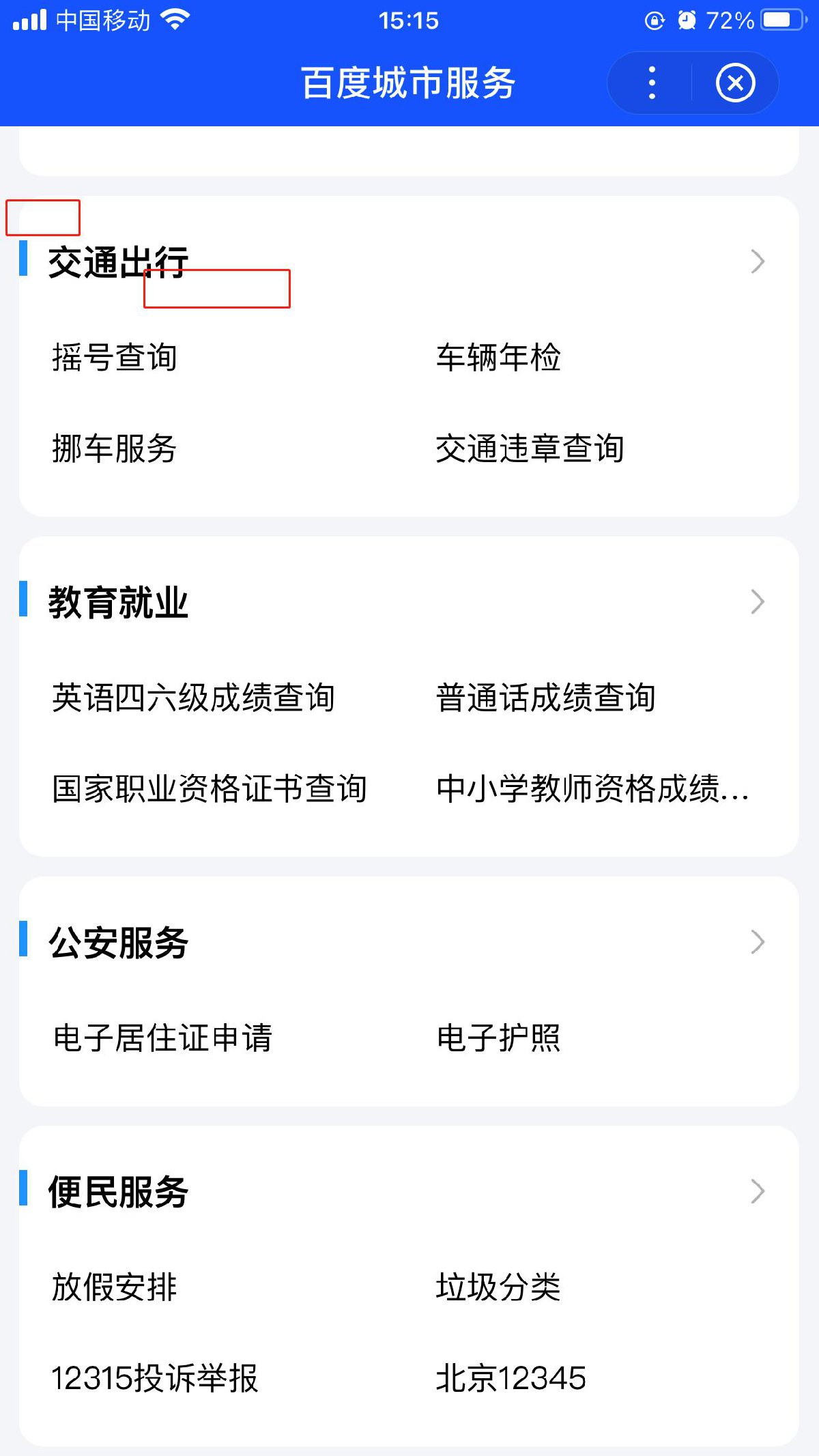
Task: Open 12315投诉举报
Action: pyautogui.click(x=155, y=1378)
